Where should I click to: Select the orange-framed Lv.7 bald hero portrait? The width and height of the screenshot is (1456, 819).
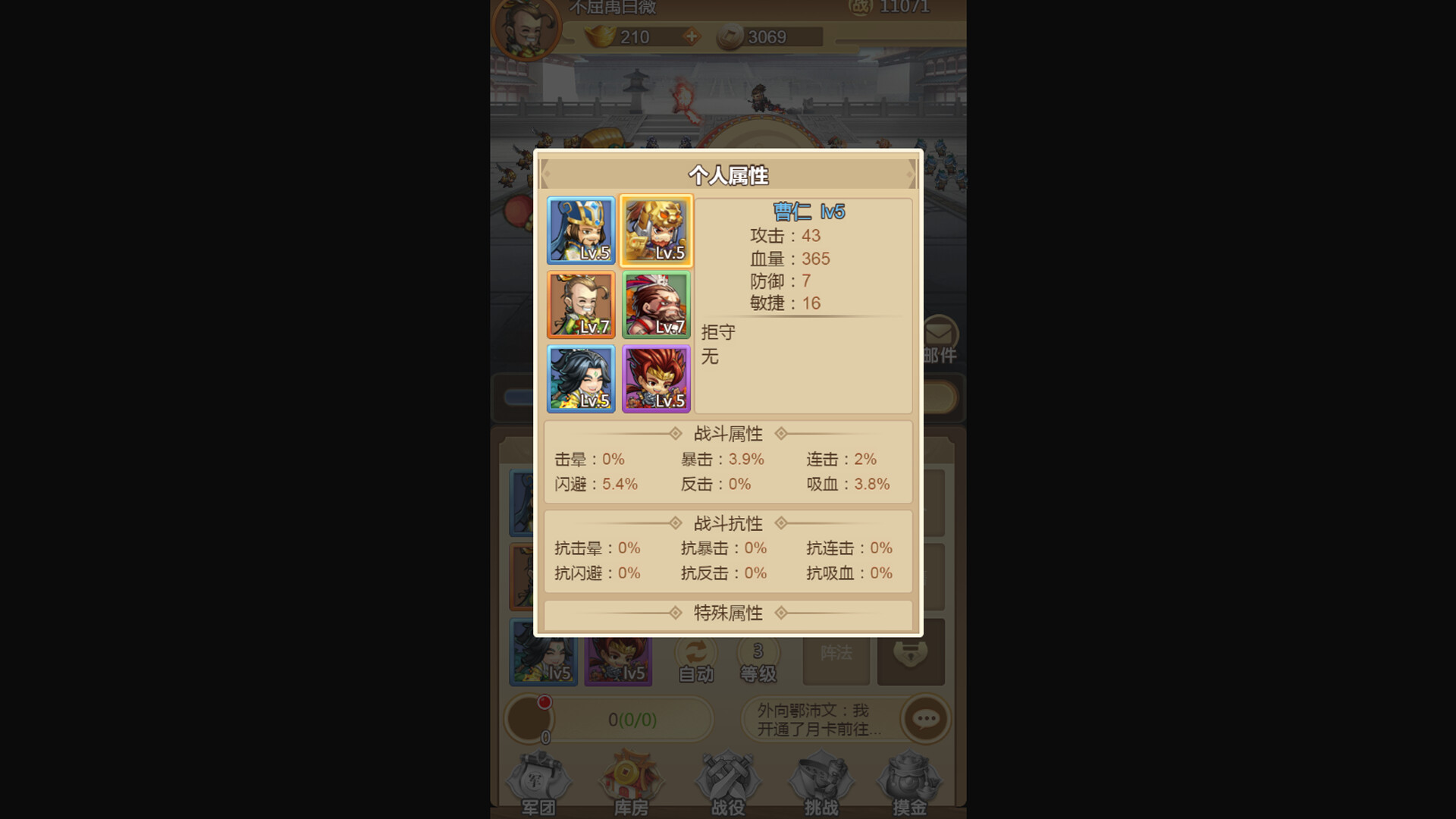581,305
